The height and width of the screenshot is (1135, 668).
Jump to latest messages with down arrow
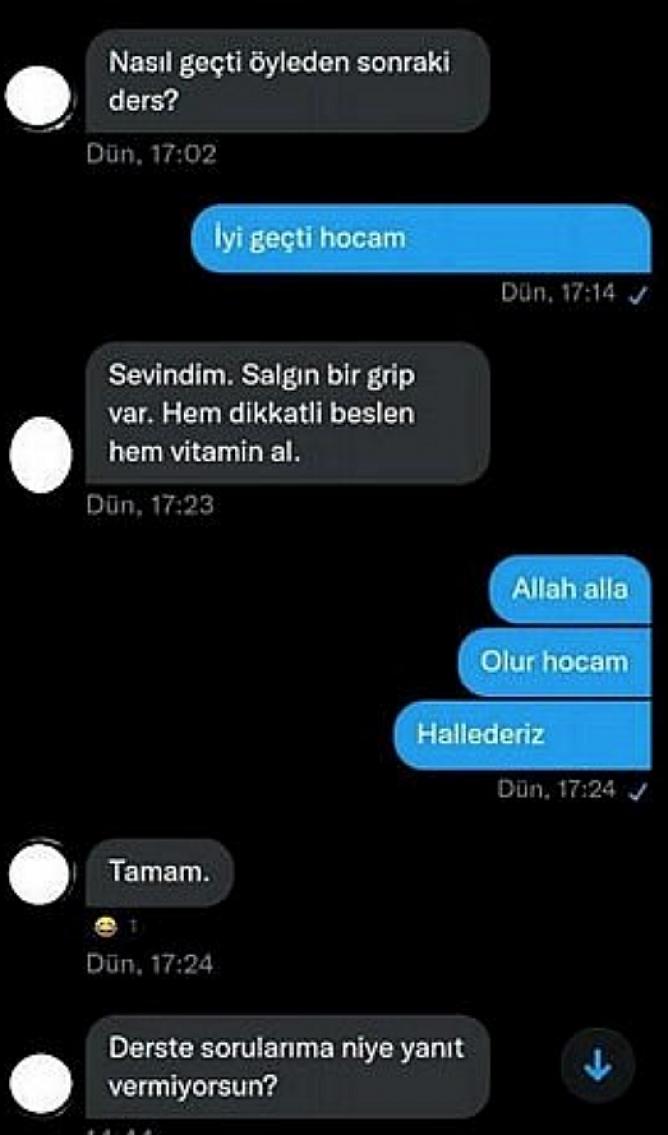(598, 1065)
